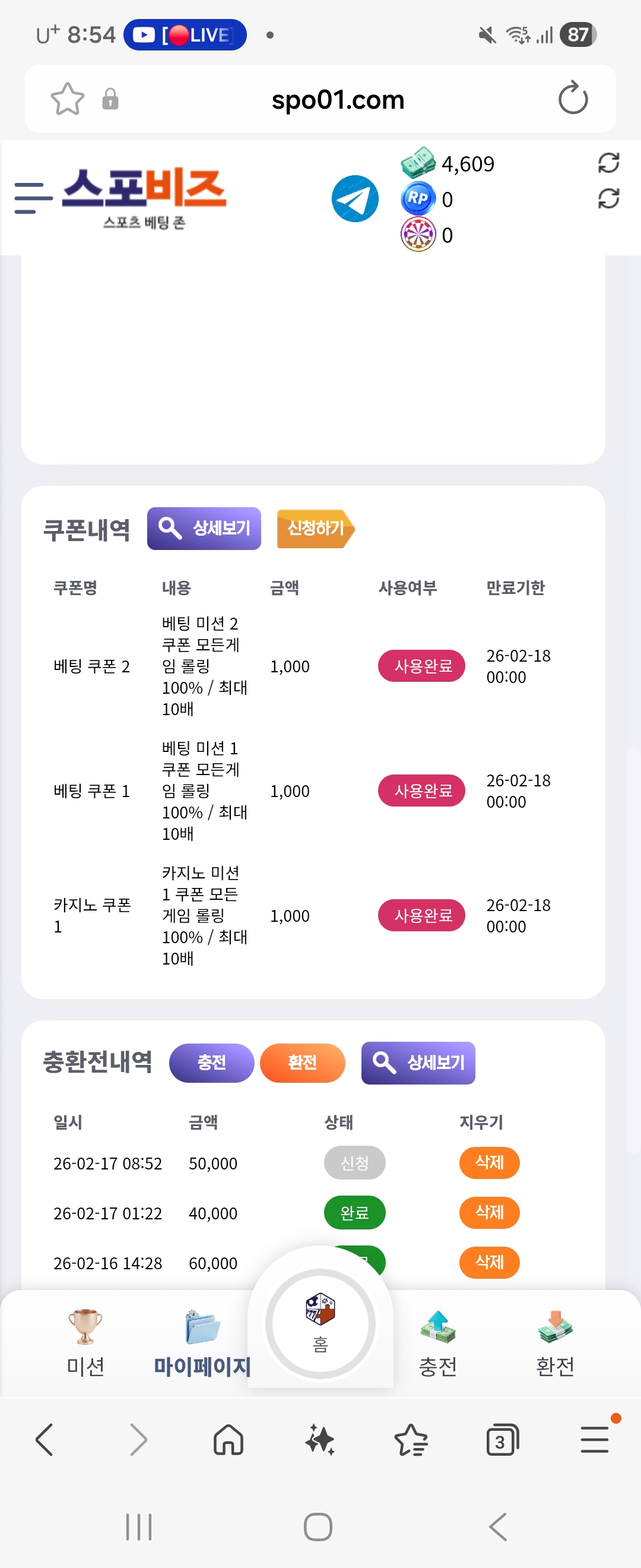Refresh the cash balance of 4,609
The height and width of the screenshot is (1568, 641).
pyautogui.click(x=608, y=163)
